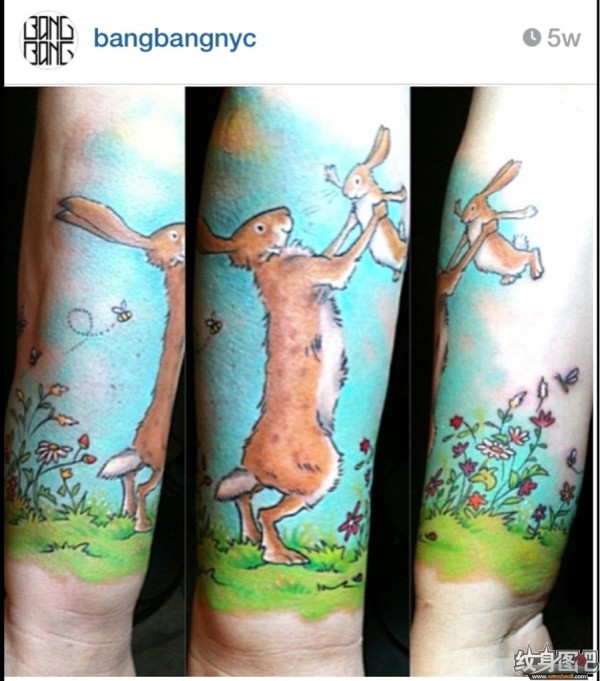The width and height of the screenshot is (600, 681).
Task: Open the rabbit tattoo photo post
Action: click(300, 380)
